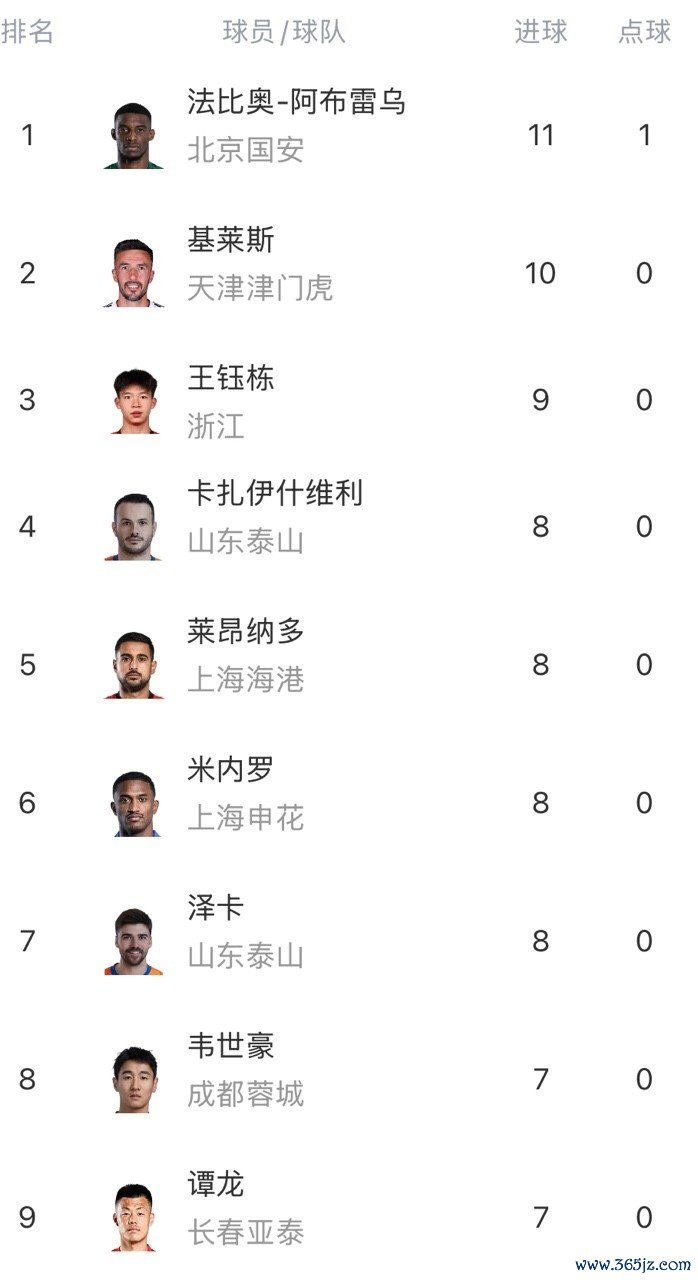Open 基莱斯 of 天津津门虎

click(349, 272)
